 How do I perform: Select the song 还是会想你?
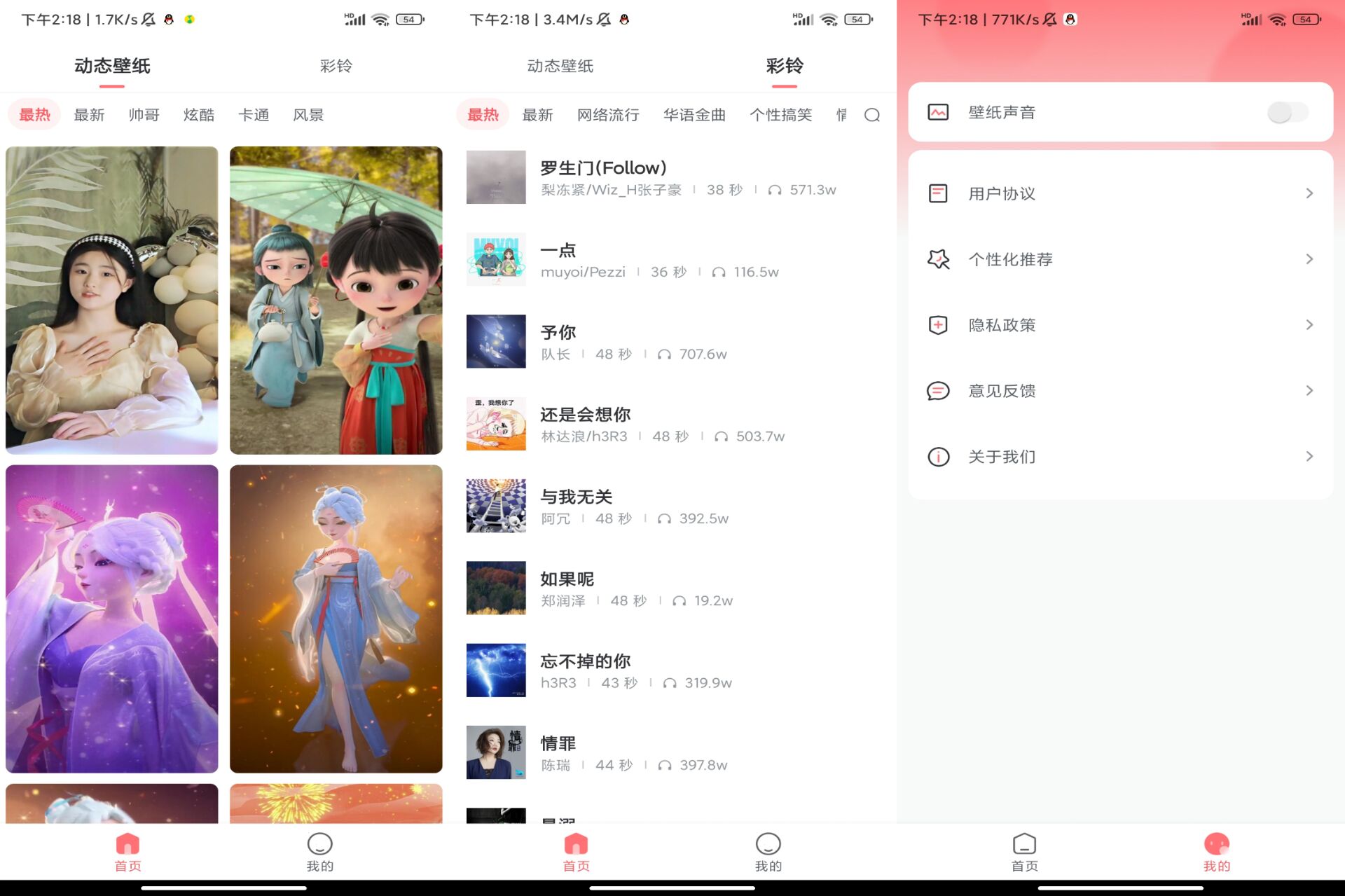[x=602, y=424]
